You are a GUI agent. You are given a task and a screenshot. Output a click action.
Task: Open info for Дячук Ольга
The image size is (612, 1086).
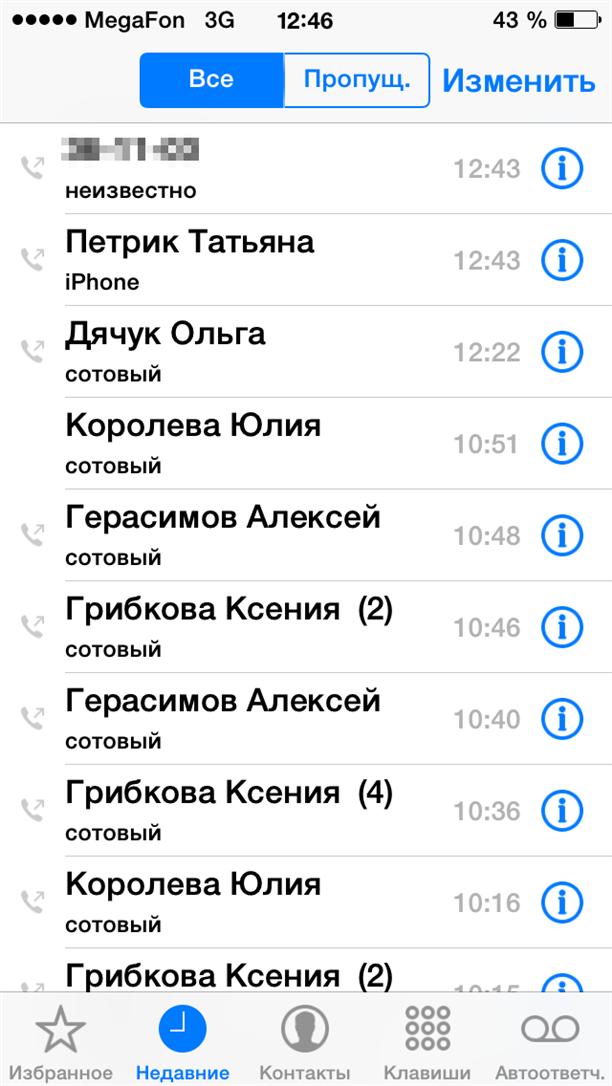pyautogui.click(x=562, y=352)
